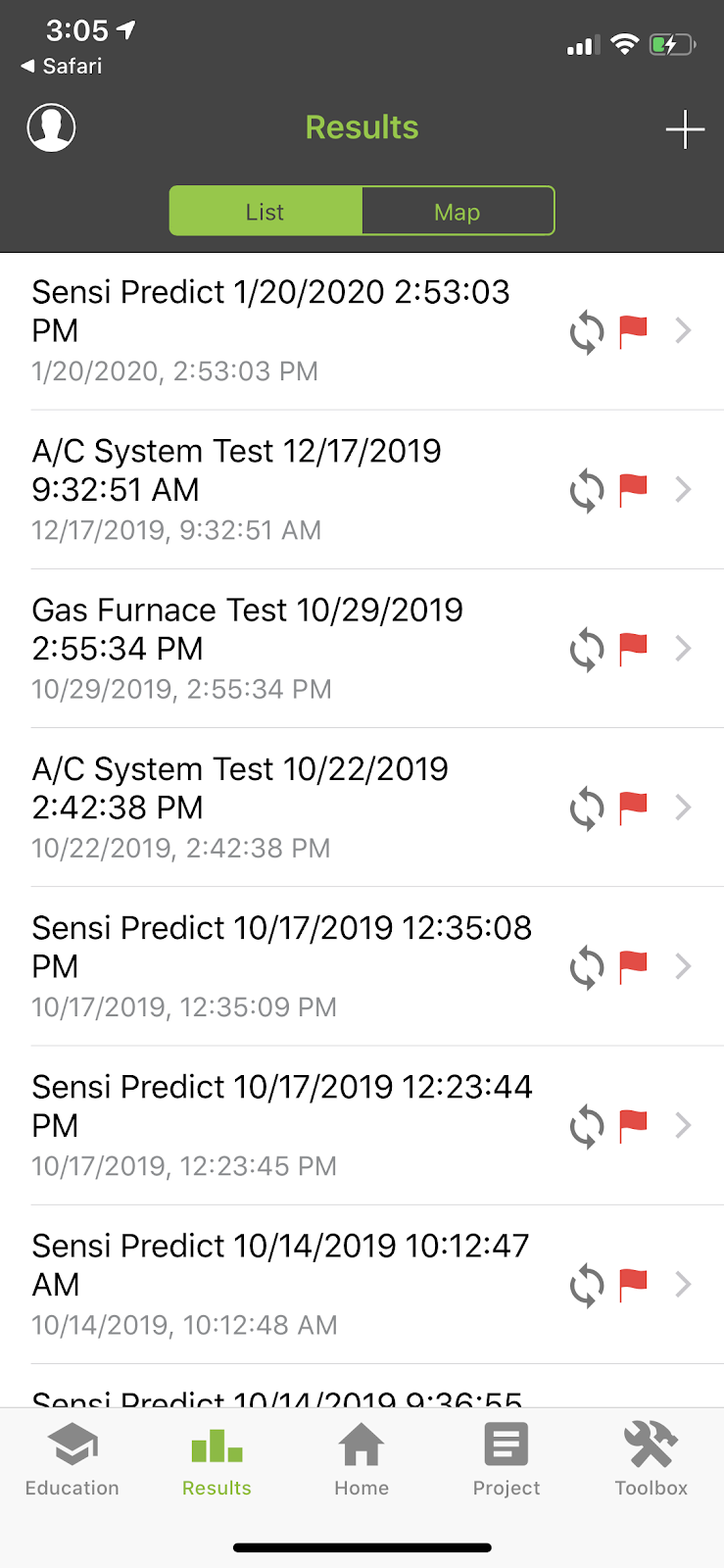The width and height of the screenshot is (724, 1568).
Task: Return to Safari via status bar link
Action: 62,66
